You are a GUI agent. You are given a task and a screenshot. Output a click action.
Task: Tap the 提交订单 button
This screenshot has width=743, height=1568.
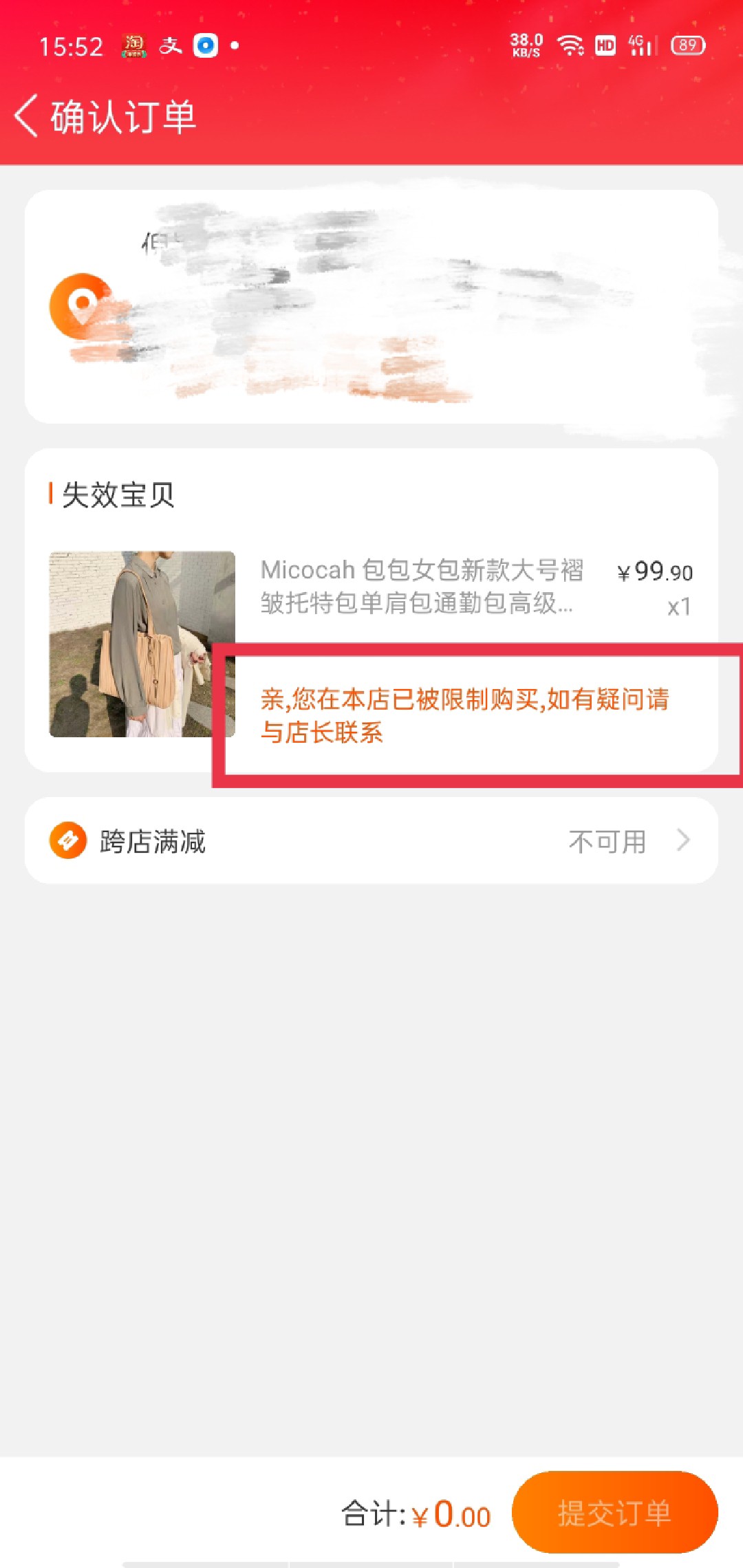pyautogui.click(x=614, y=1512)
